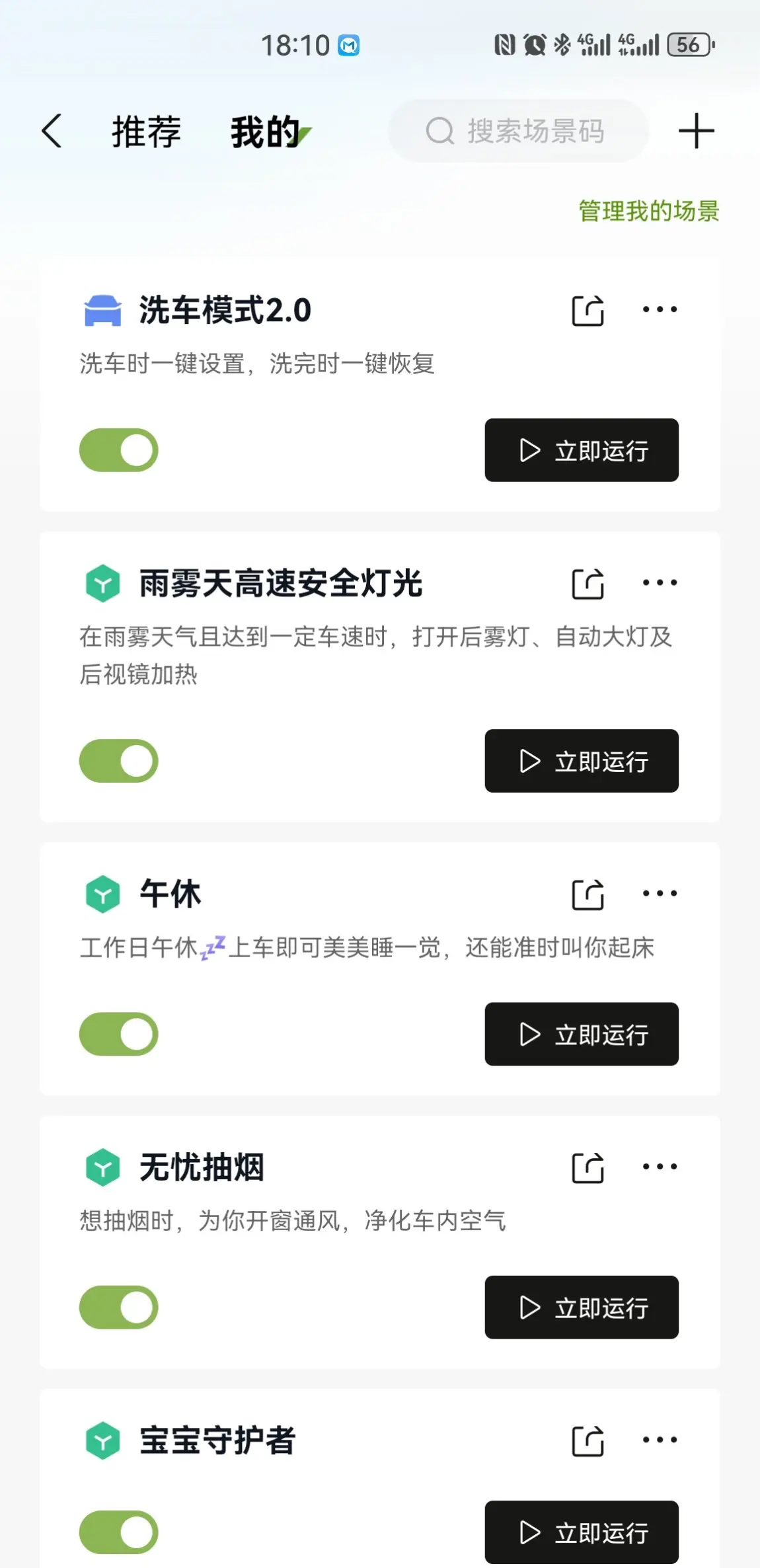
Task: Open more options for 洗车模式2.0
Action: (660, 309)
